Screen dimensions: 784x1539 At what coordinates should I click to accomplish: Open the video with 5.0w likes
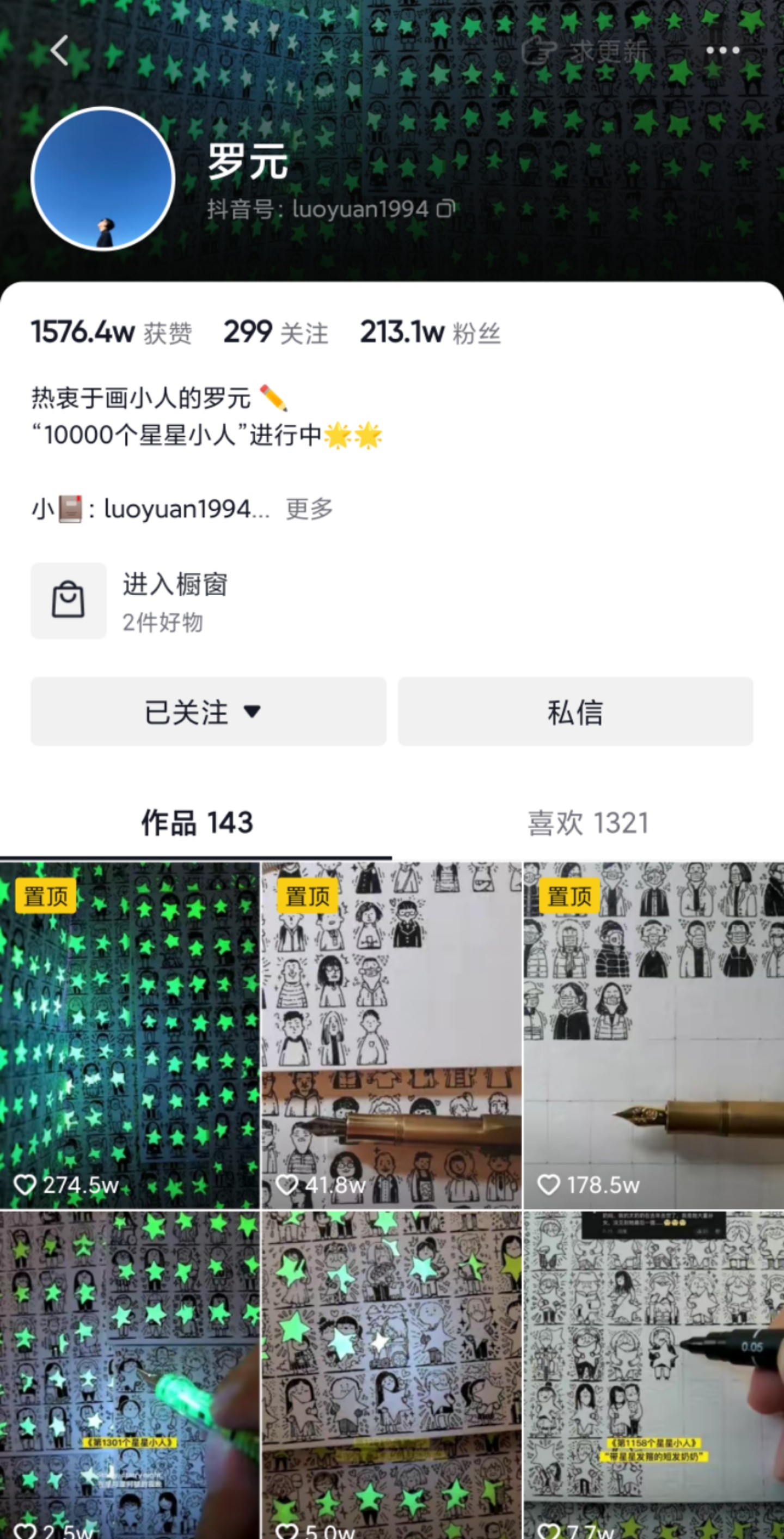(391, 1374)
